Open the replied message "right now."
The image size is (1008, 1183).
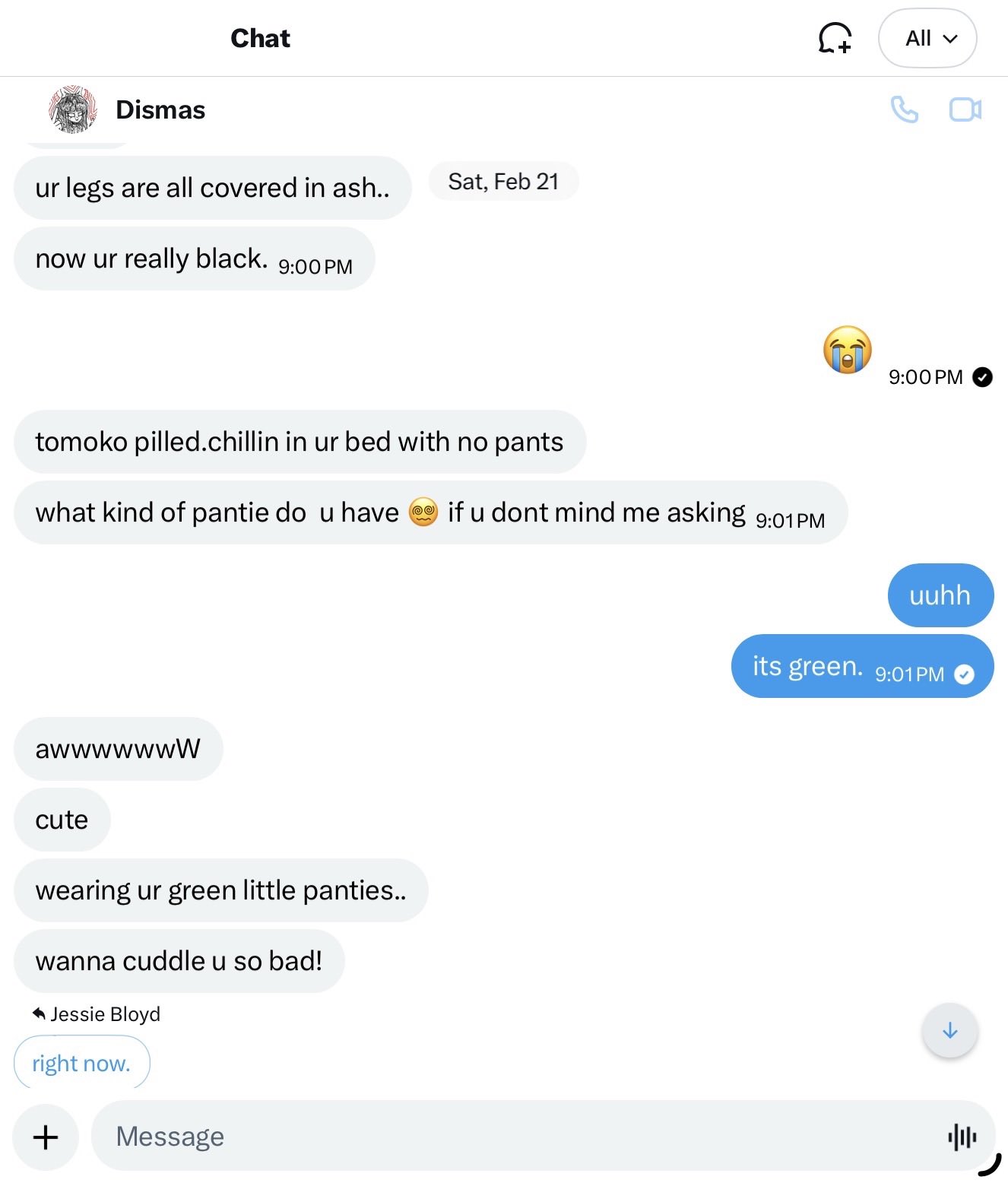81,1063
